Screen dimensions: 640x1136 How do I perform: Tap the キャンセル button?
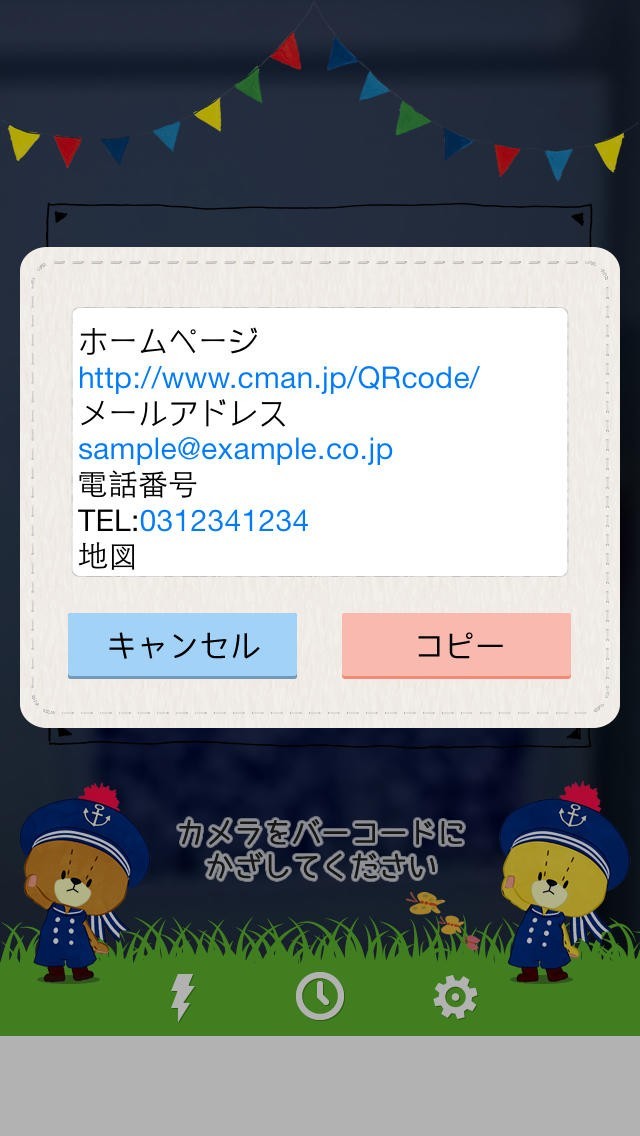pos(182,645)
